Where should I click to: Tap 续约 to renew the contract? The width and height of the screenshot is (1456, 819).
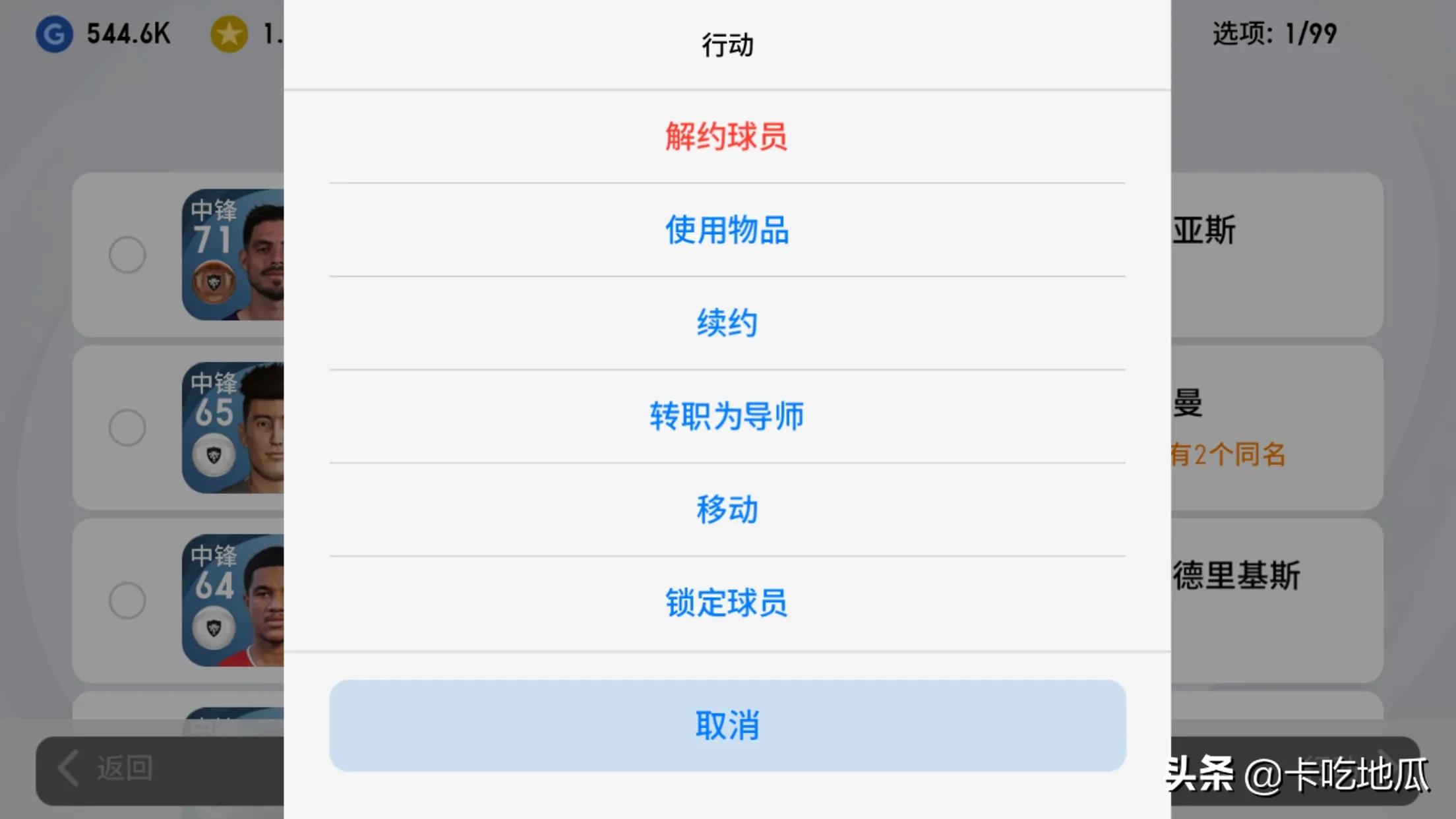tap(727, 323)
